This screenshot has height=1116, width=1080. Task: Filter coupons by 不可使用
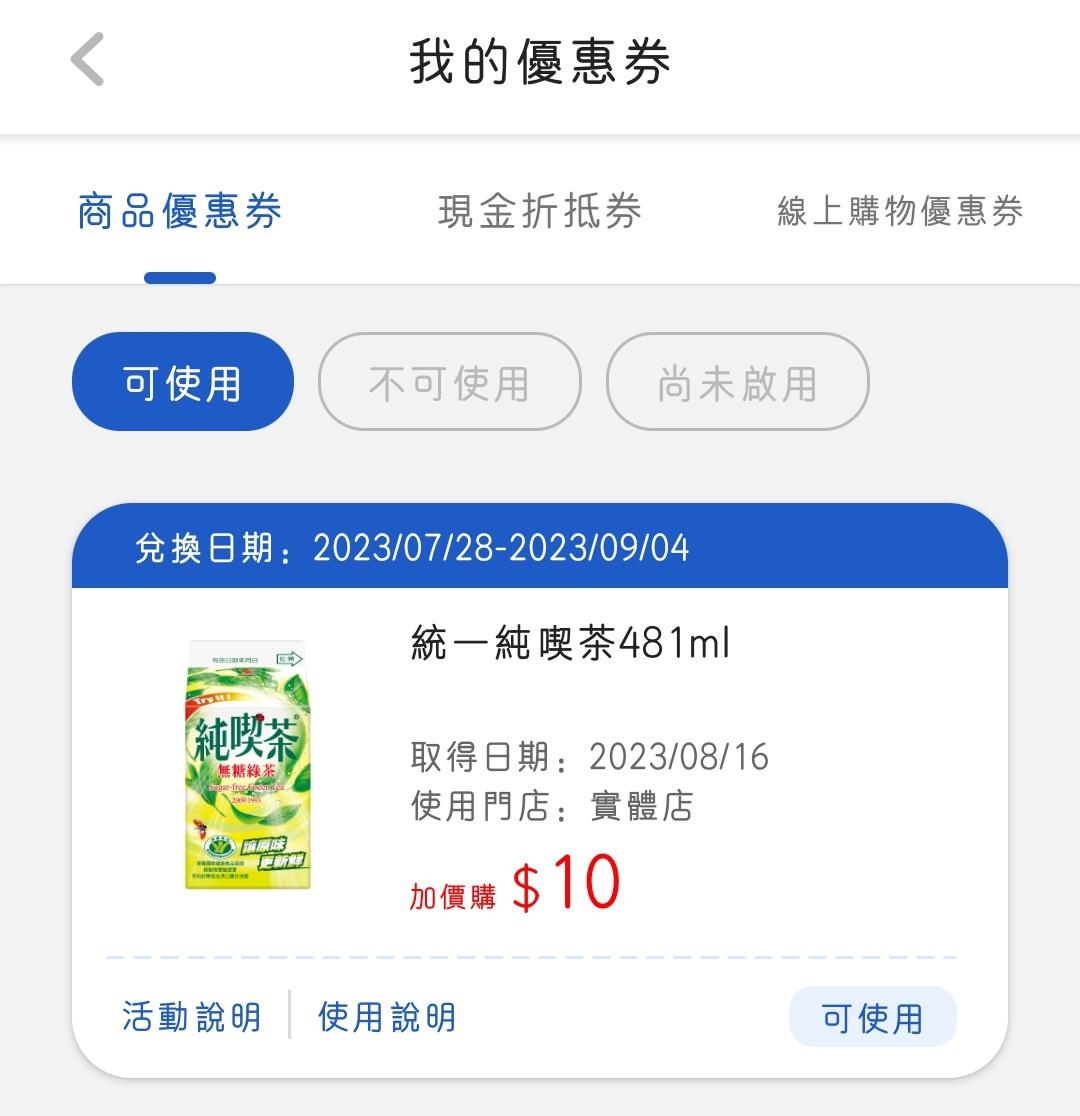[449, 382]
